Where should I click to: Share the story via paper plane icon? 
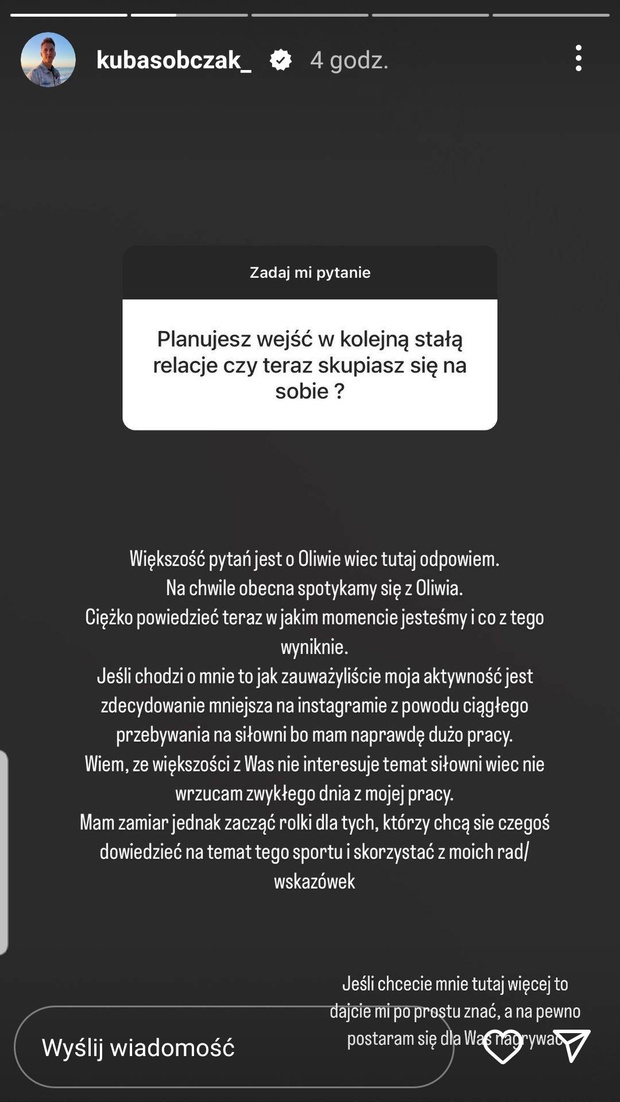click(x=571, y=1045)
